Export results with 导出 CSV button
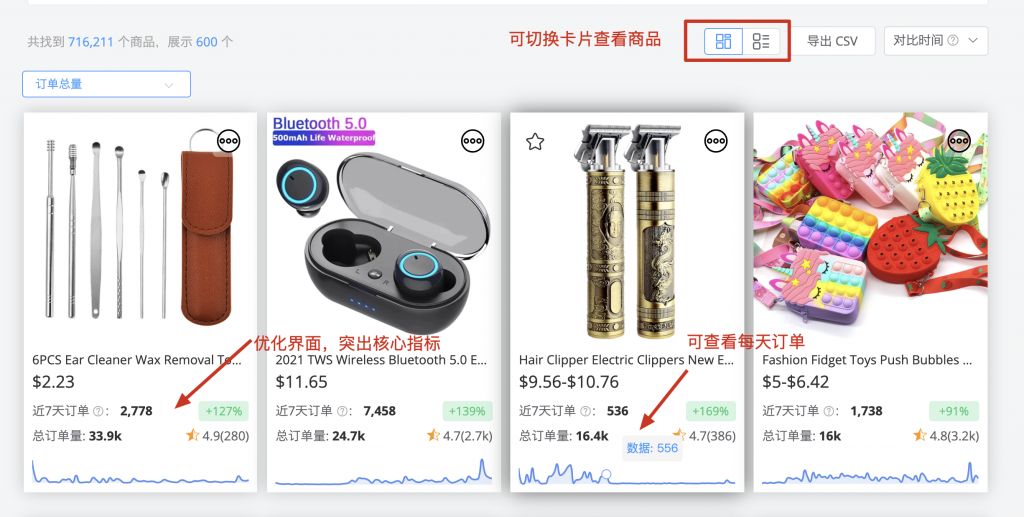This screenshot has width=1024, height=517. tap(832, 41)
